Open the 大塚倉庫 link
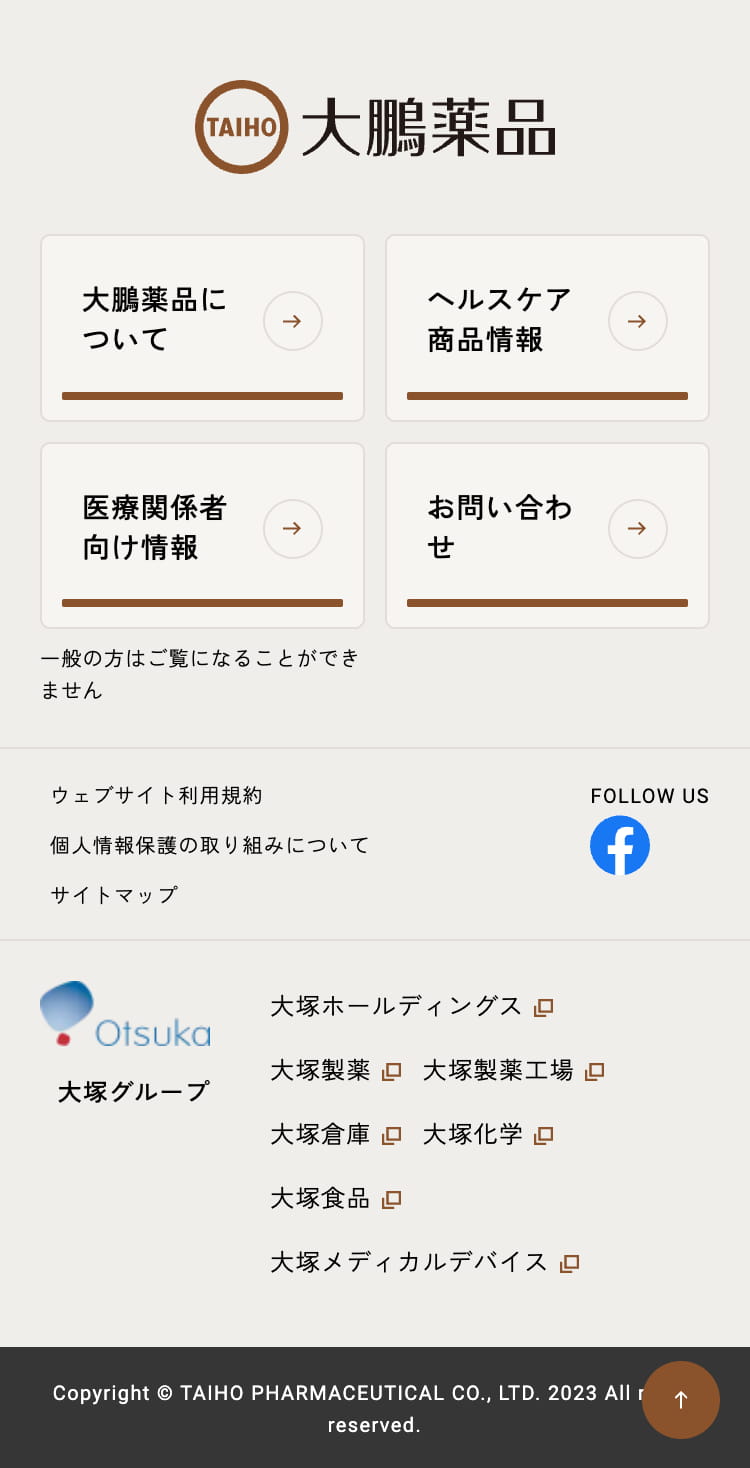Screen dimensions: 750x1468 [x=336, y=1134]
